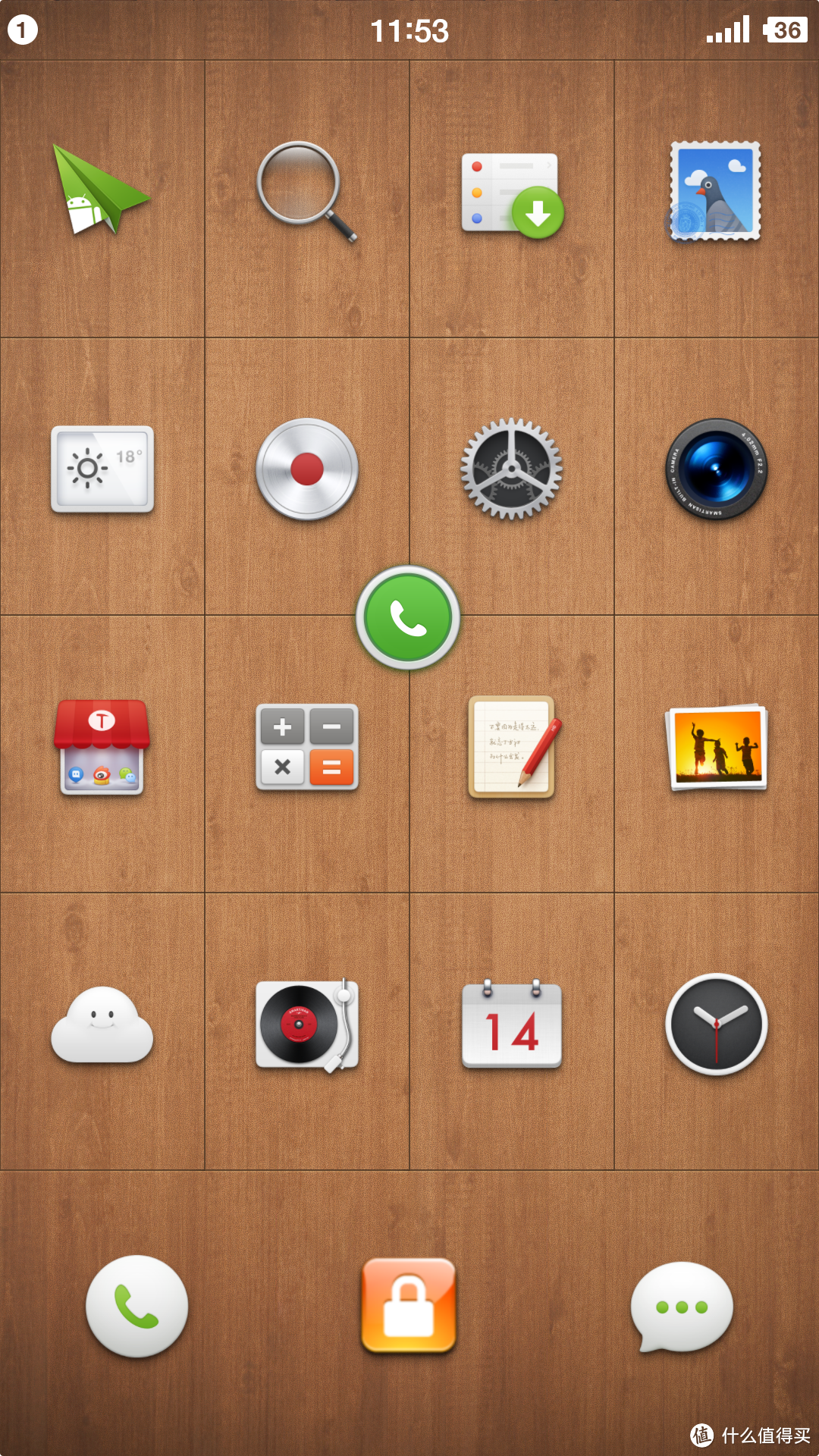This screenshot has height=1456, width=819.
Task: Open the AirDroid paper plane app
Action: (100, 190)
